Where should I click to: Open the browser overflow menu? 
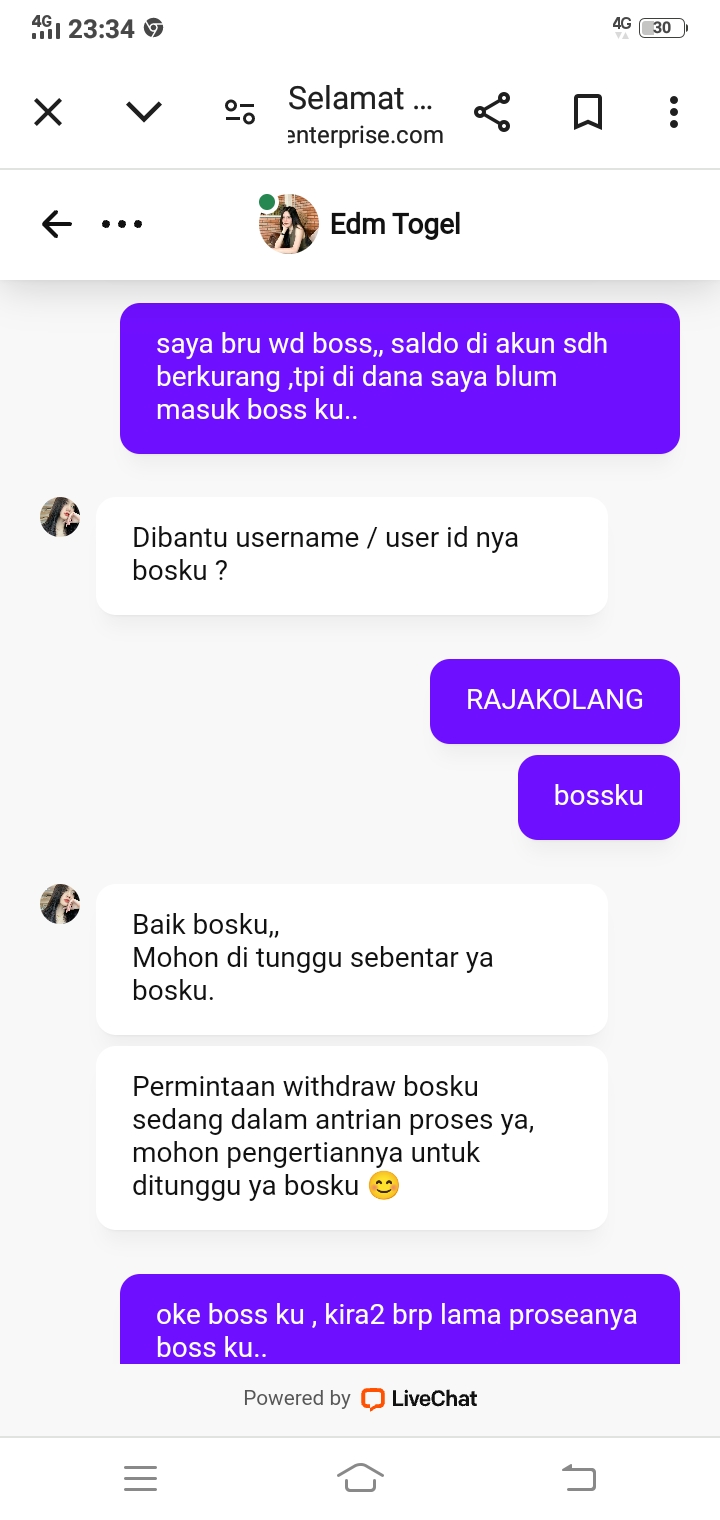[x=674, y=112]
